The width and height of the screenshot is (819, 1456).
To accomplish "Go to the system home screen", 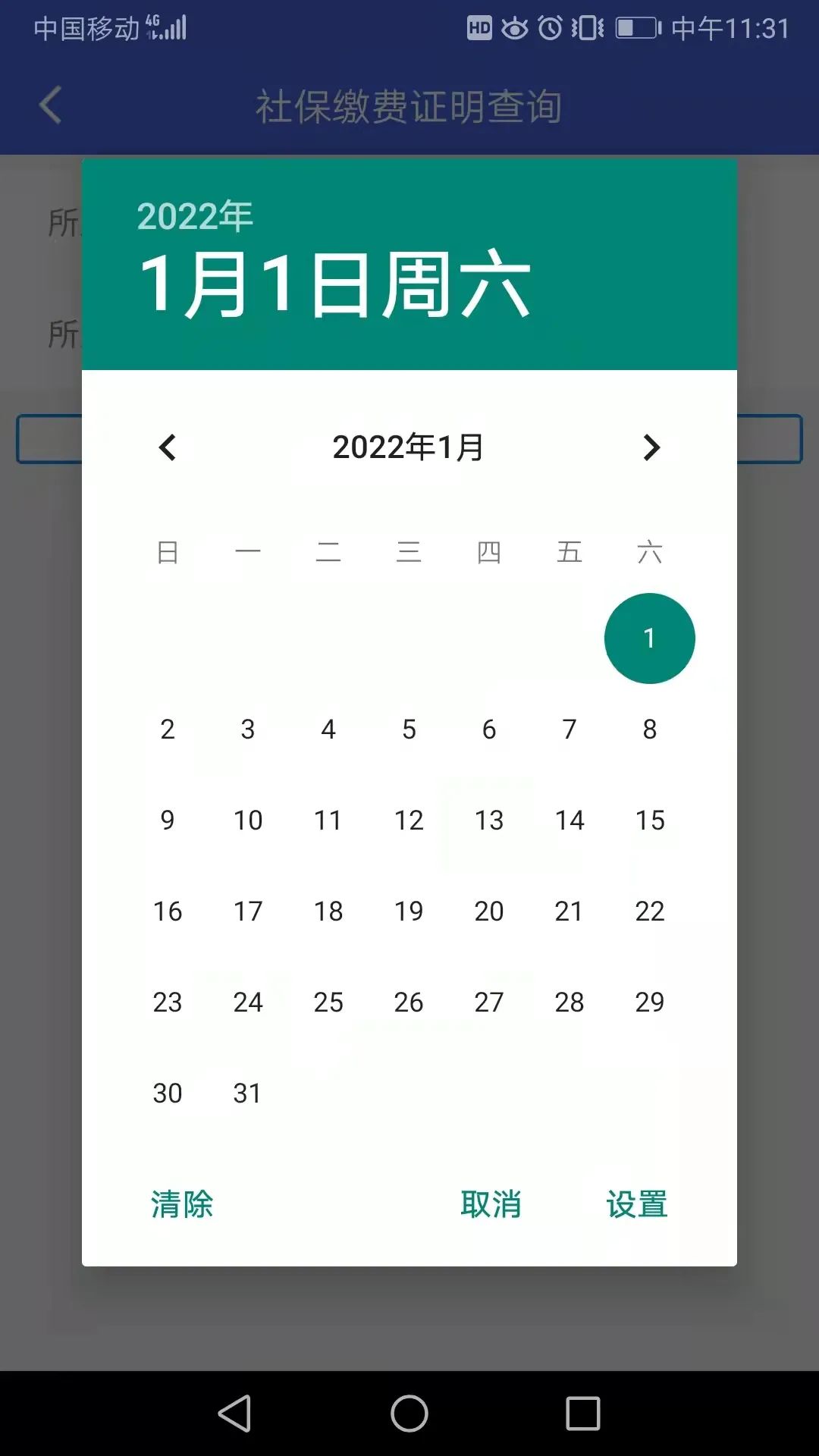I will pos(409,1414).
